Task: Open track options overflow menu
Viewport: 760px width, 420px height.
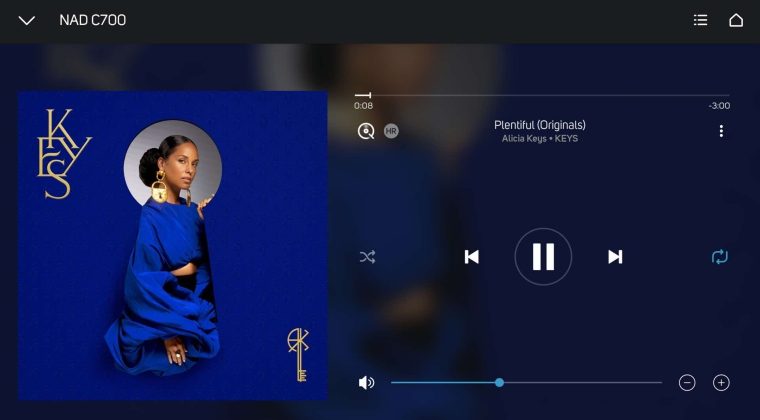Action: coord(720,131)
